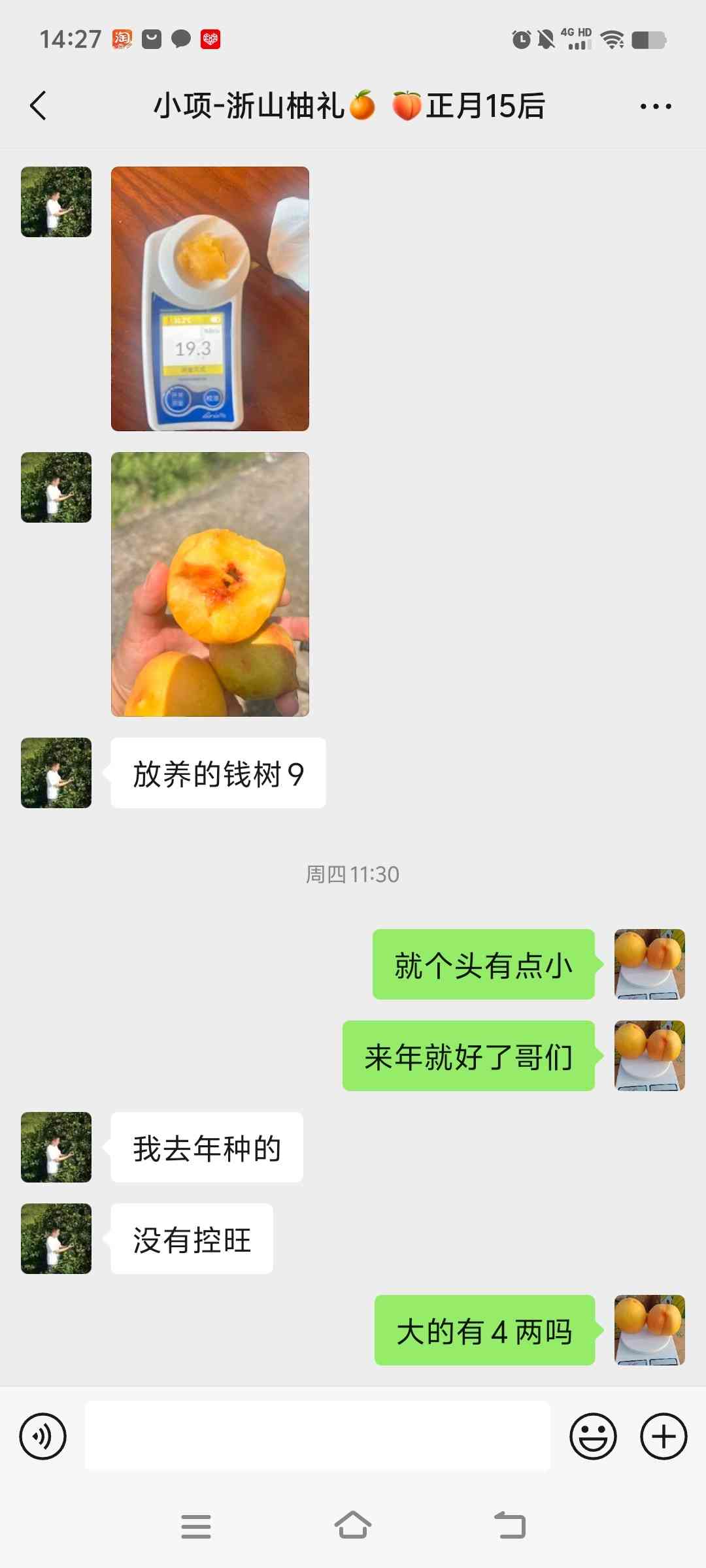View the sliced yellow peach photo
This screenshot has width=706, height=1568.
coord(210,584)
